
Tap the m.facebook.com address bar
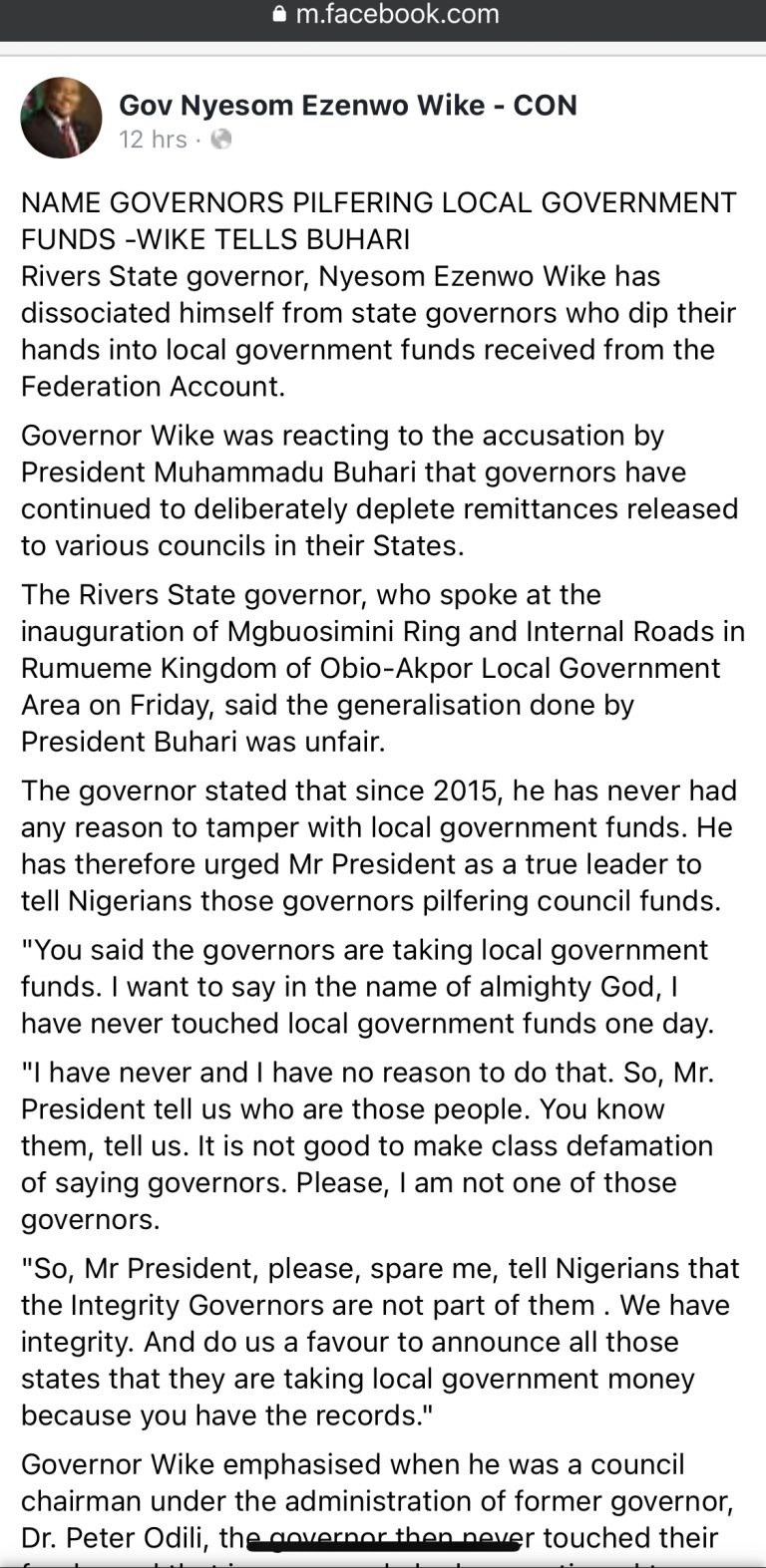pyautogui.click(x=384, y=15)
